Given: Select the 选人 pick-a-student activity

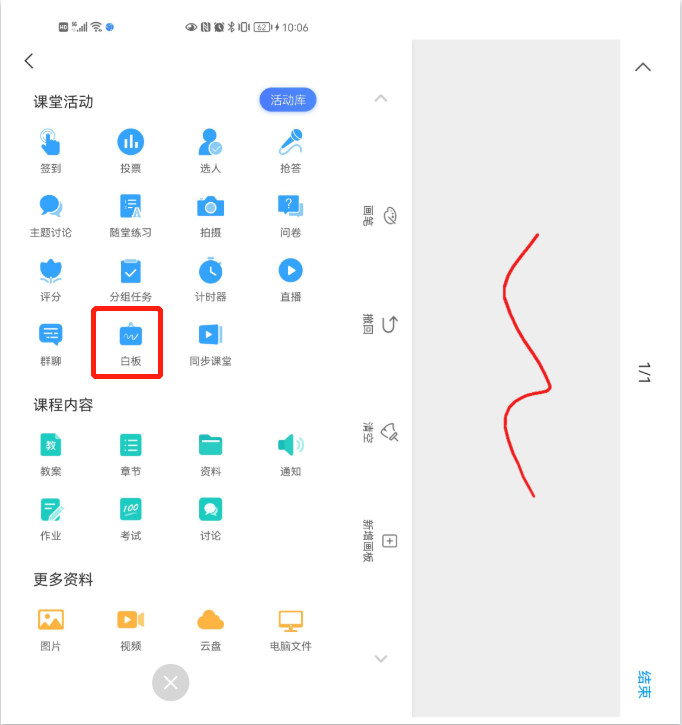Looking at the screenshot, I should [x=210, y=150].
